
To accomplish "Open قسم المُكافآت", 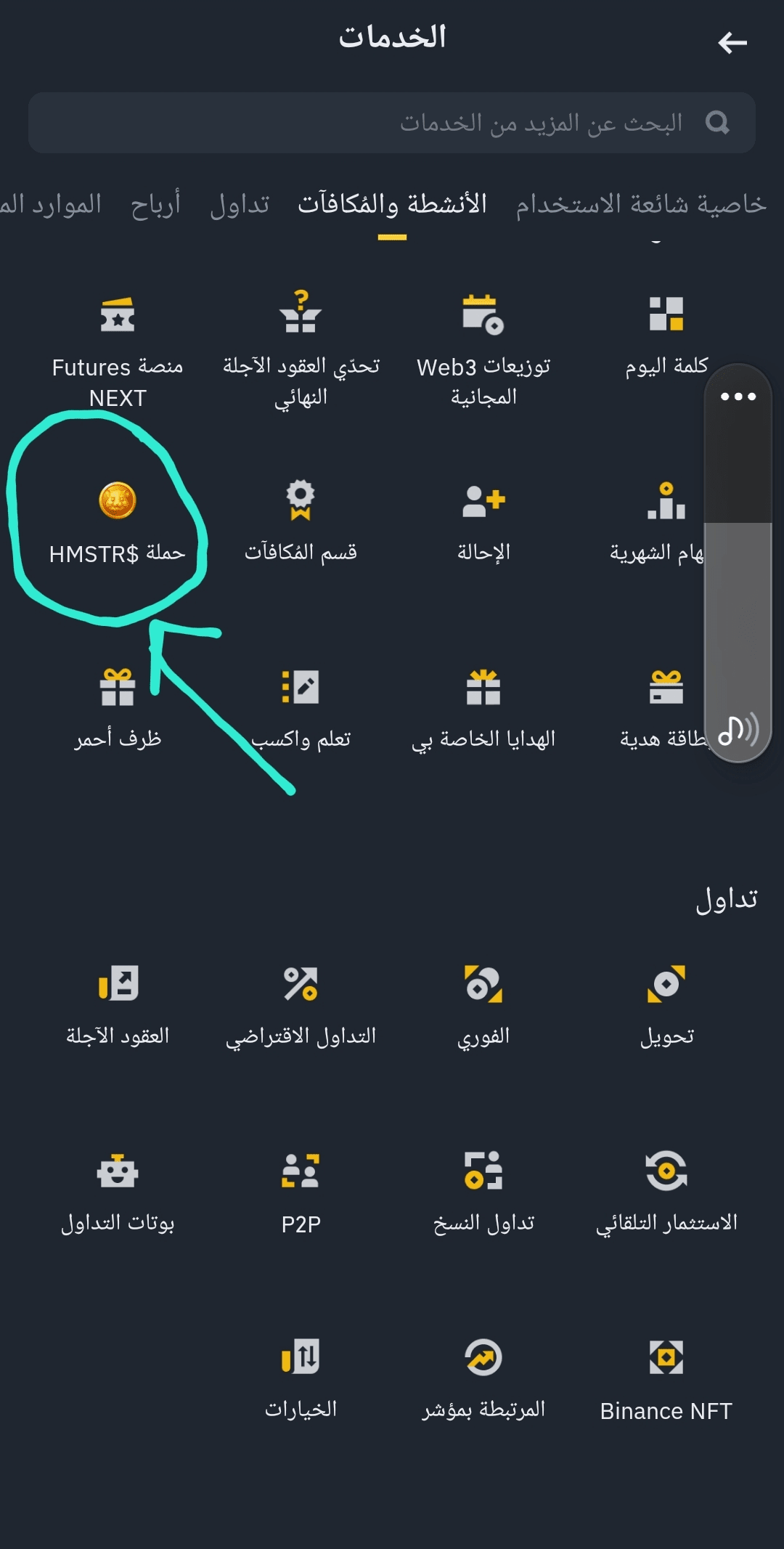I will [301, 519].
